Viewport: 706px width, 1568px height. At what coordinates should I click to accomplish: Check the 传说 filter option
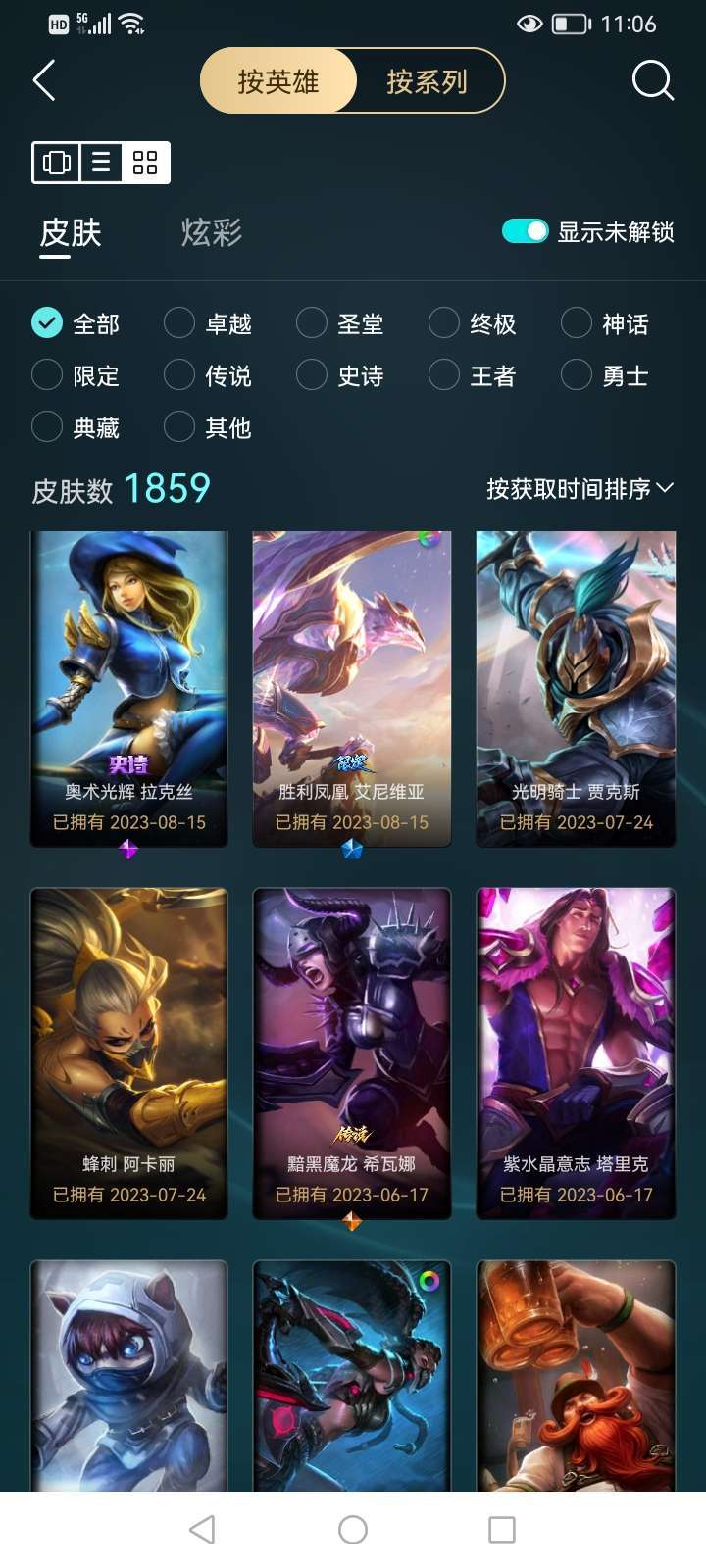tap(178, 375)
